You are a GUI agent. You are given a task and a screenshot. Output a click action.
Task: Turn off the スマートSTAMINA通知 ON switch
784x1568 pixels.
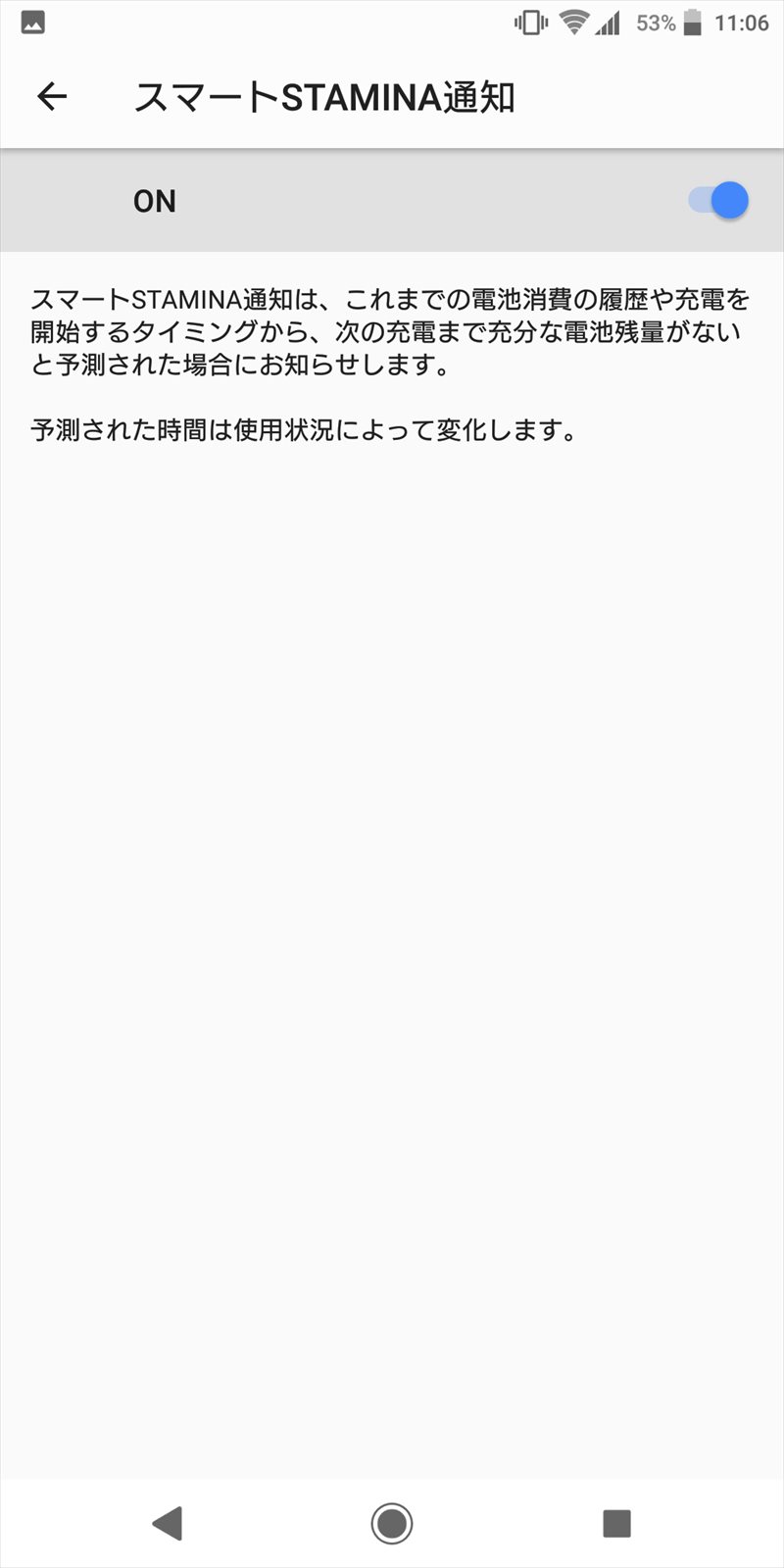[718, 201]
